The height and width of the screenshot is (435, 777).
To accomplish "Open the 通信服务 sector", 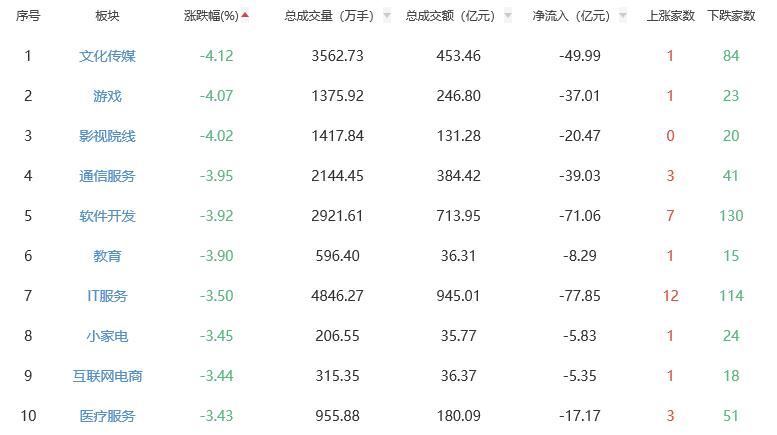I will [107, 176].
